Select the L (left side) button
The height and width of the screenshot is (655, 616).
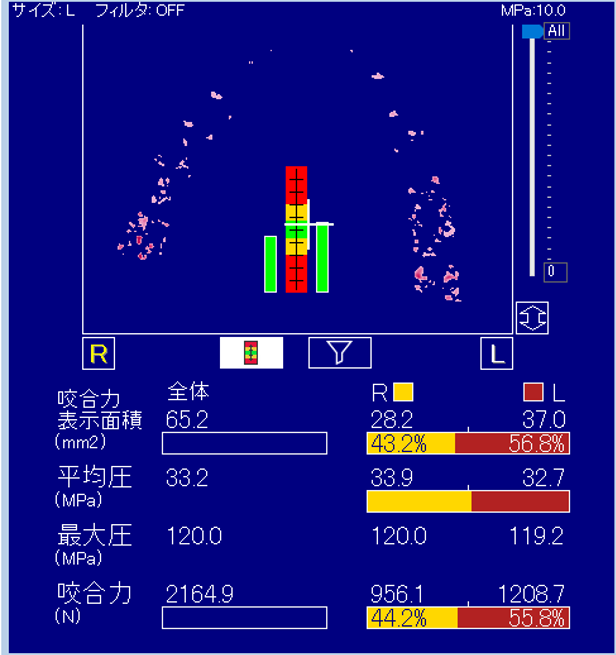pos(497,353)
